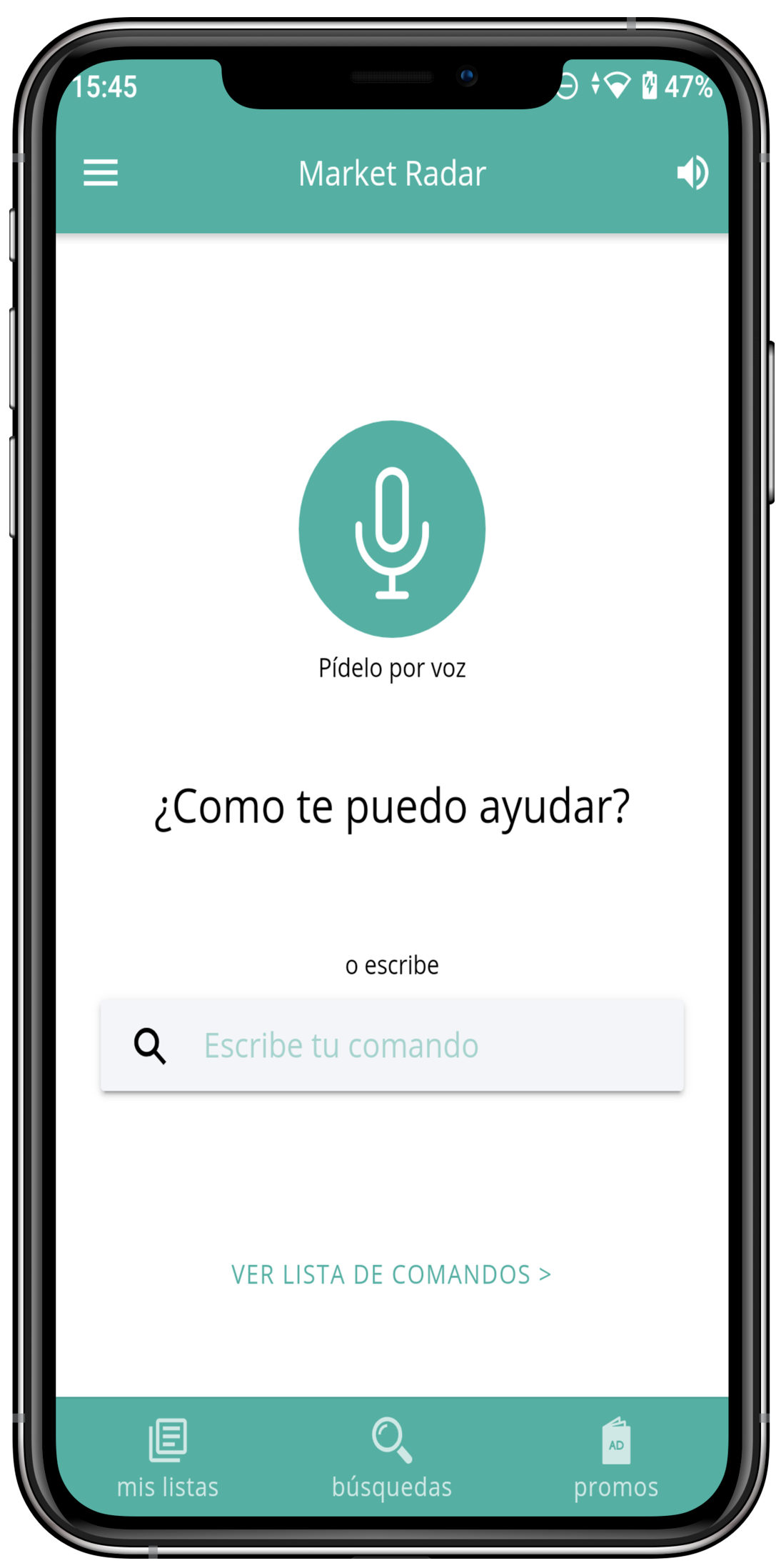The width and height of the screenshot is (776, 1568).
Task: Open the hamburger drawer menu
Action: point(100,173)
